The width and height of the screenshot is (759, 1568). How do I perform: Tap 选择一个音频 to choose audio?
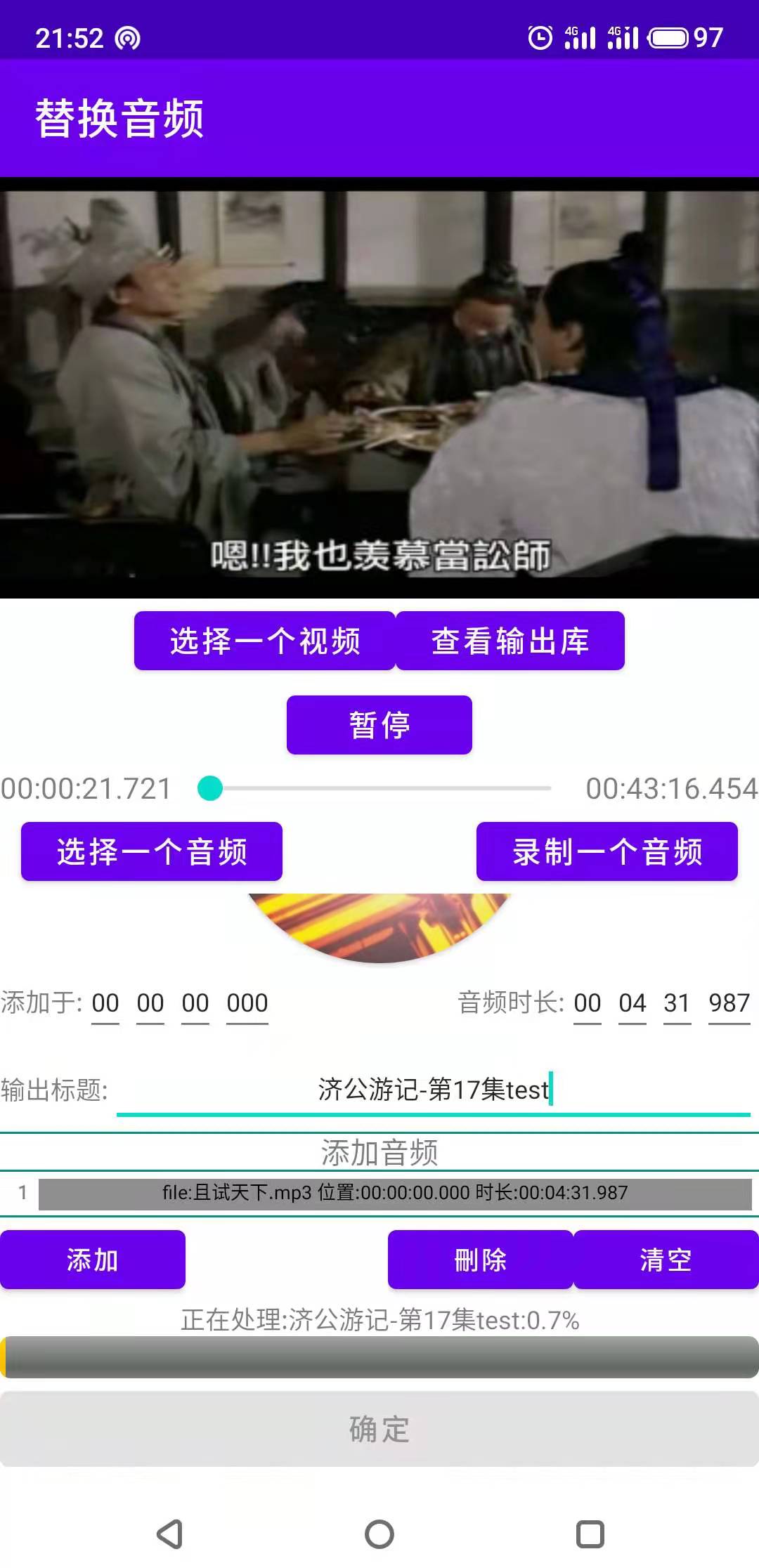click(x=152, y=851)
